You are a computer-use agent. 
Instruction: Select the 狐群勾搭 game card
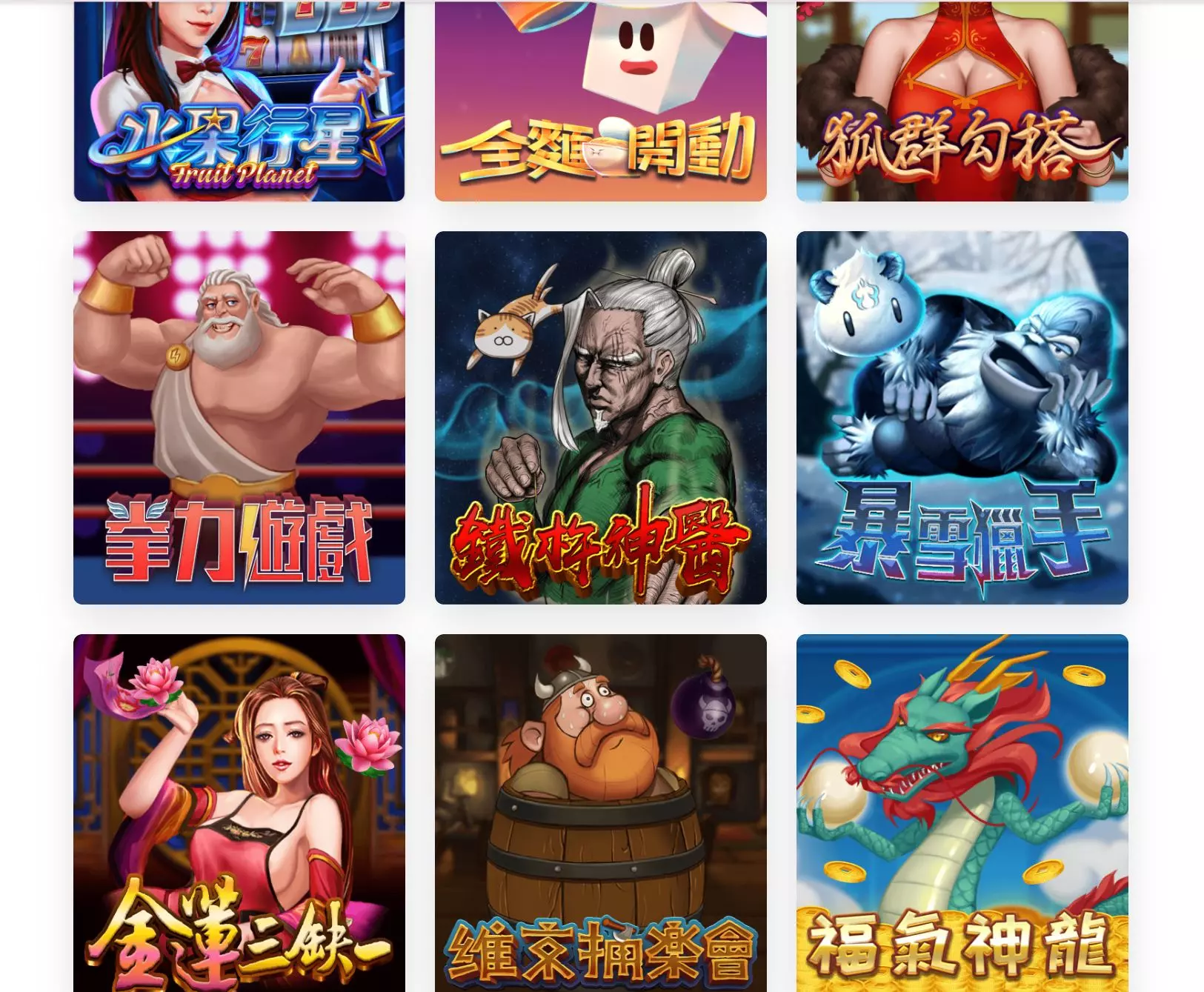pyautogui.click(x=962, y=101)
